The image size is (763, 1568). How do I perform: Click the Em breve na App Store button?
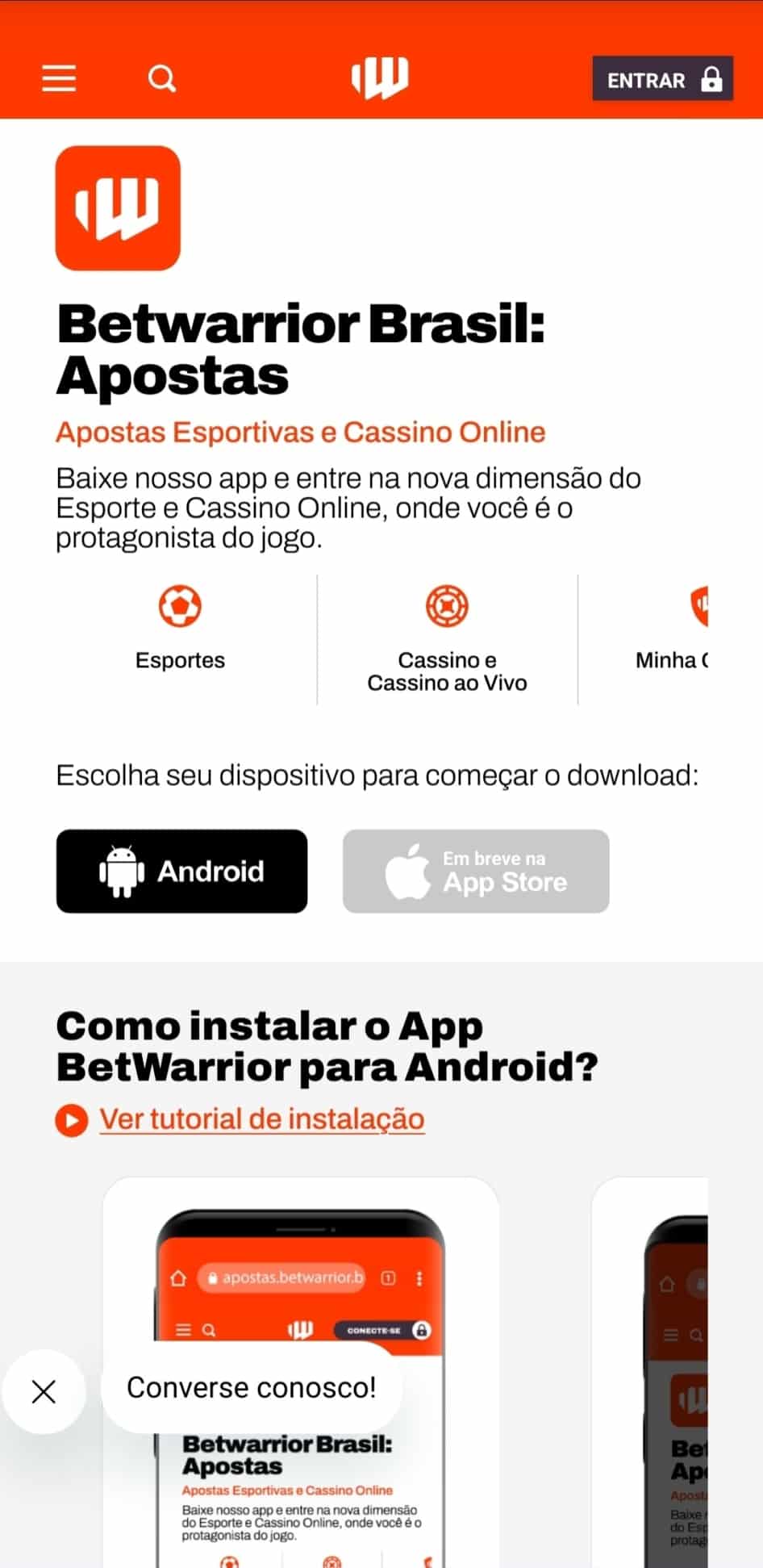click(x=474, y=872)
